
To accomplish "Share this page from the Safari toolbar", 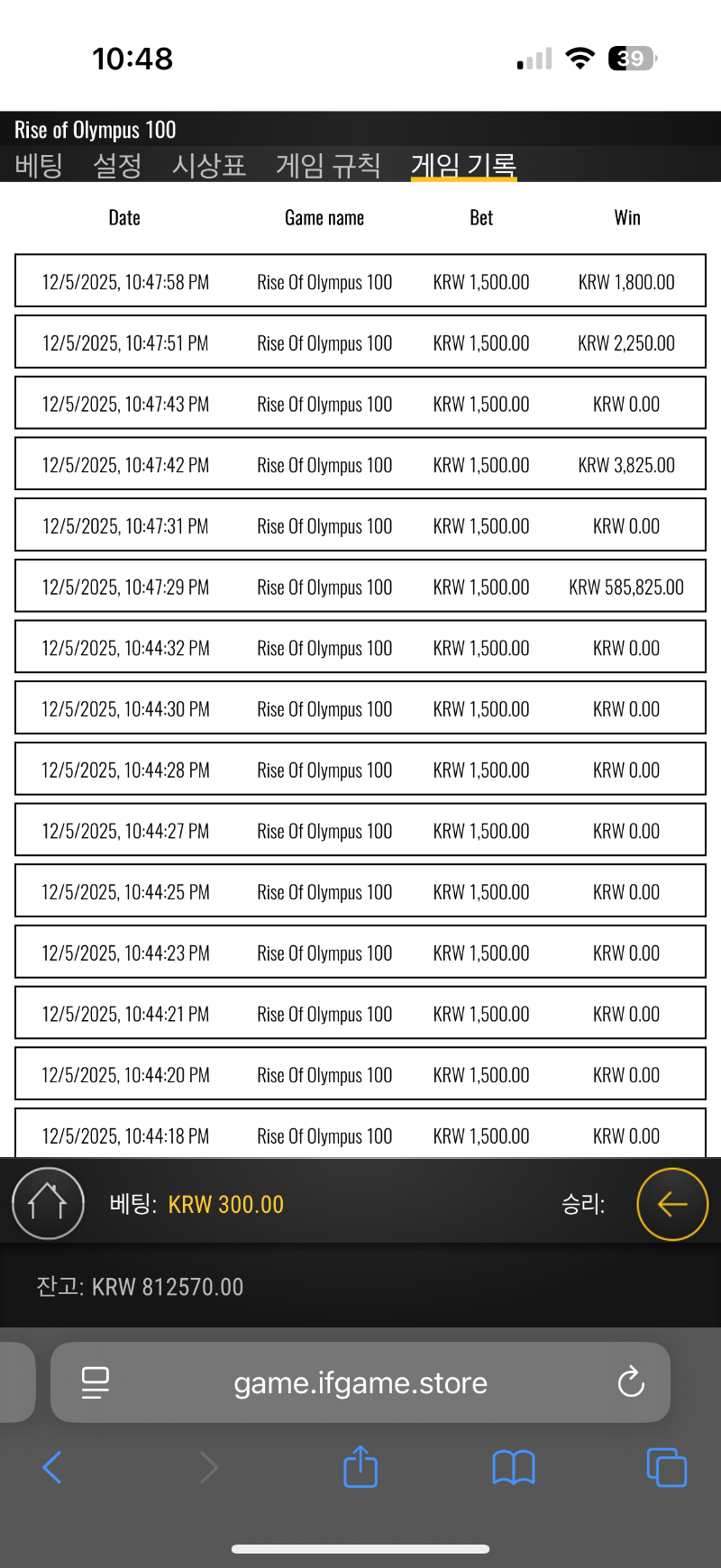I will tap(360, 1466).
